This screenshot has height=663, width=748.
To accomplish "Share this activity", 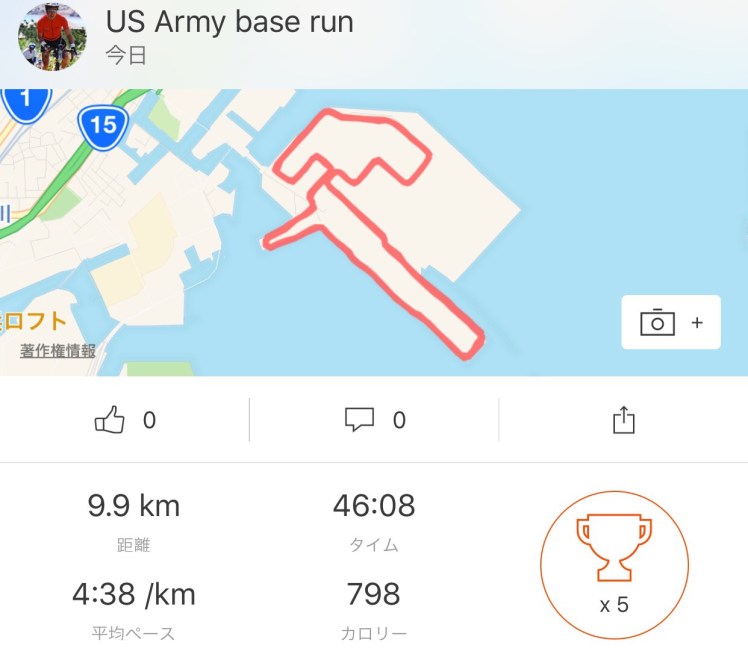I will [623, 420].
